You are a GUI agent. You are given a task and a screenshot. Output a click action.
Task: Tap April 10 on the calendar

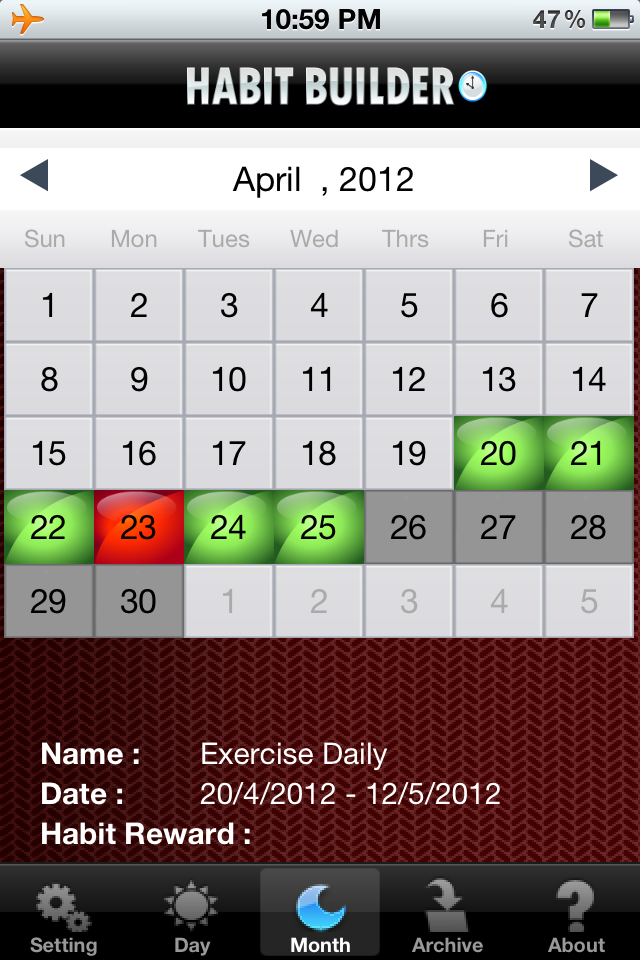tap(228, 379)
